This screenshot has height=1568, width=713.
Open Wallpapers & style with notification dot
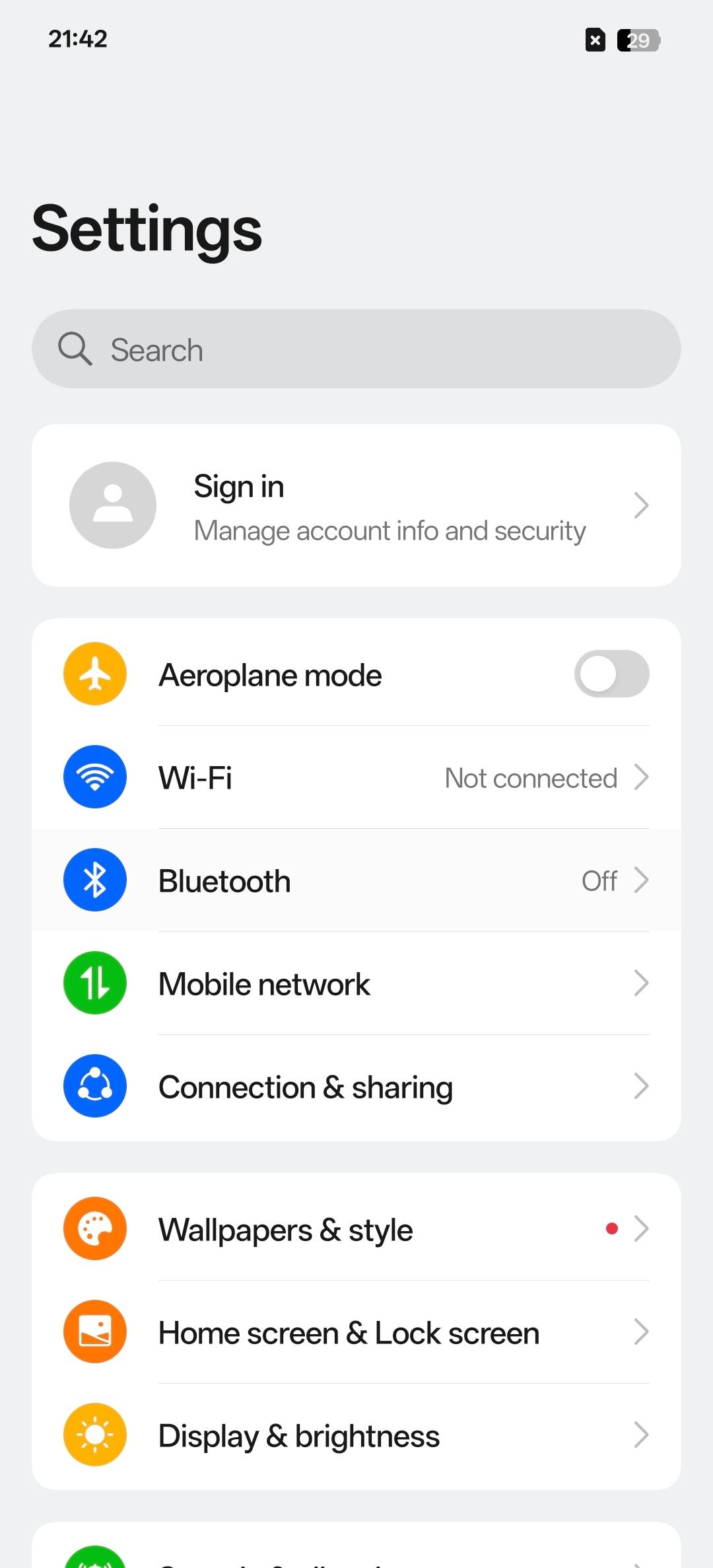[356, 1228]
